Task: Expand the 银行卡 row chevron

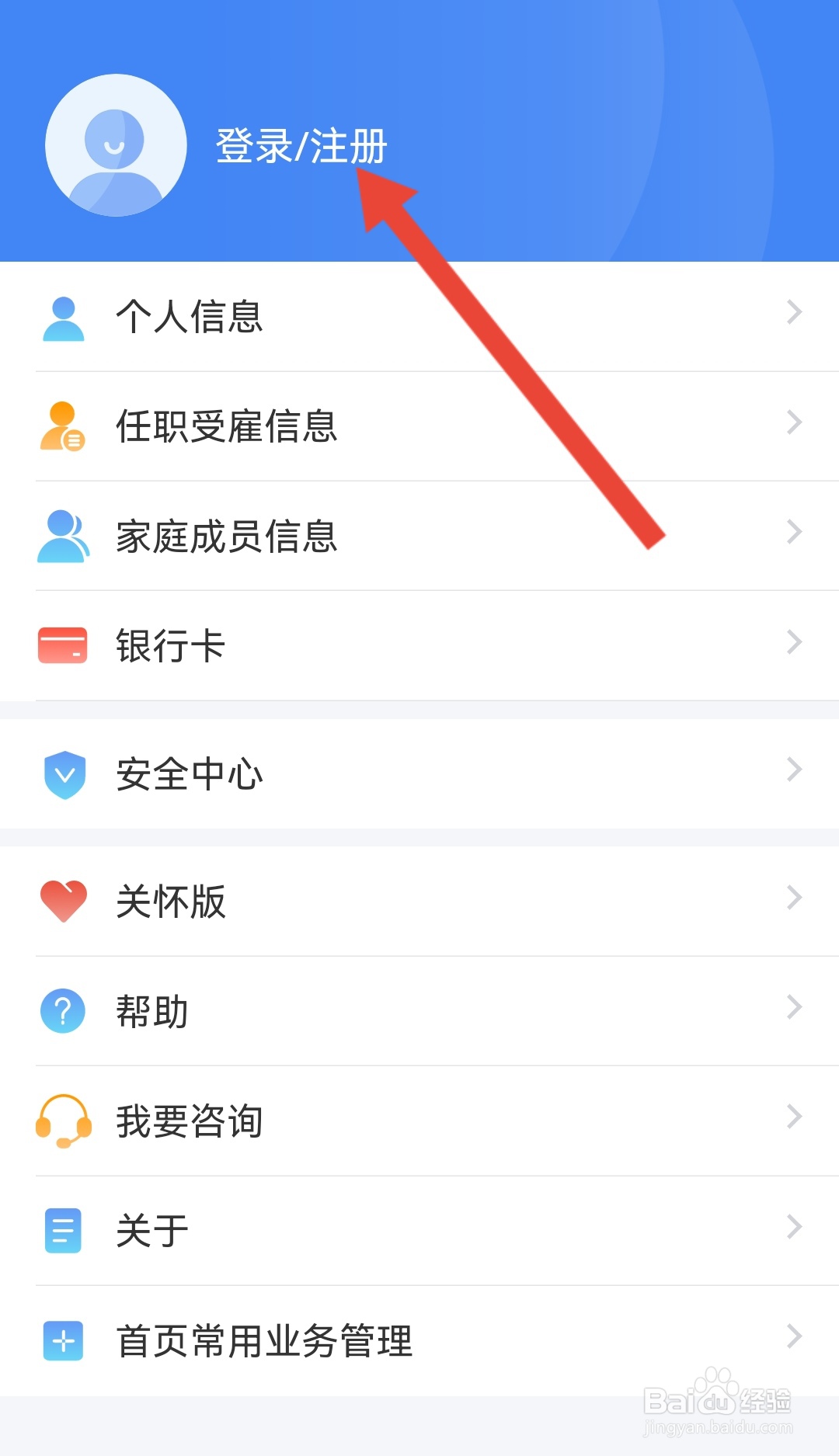Action: pos(794,642)
